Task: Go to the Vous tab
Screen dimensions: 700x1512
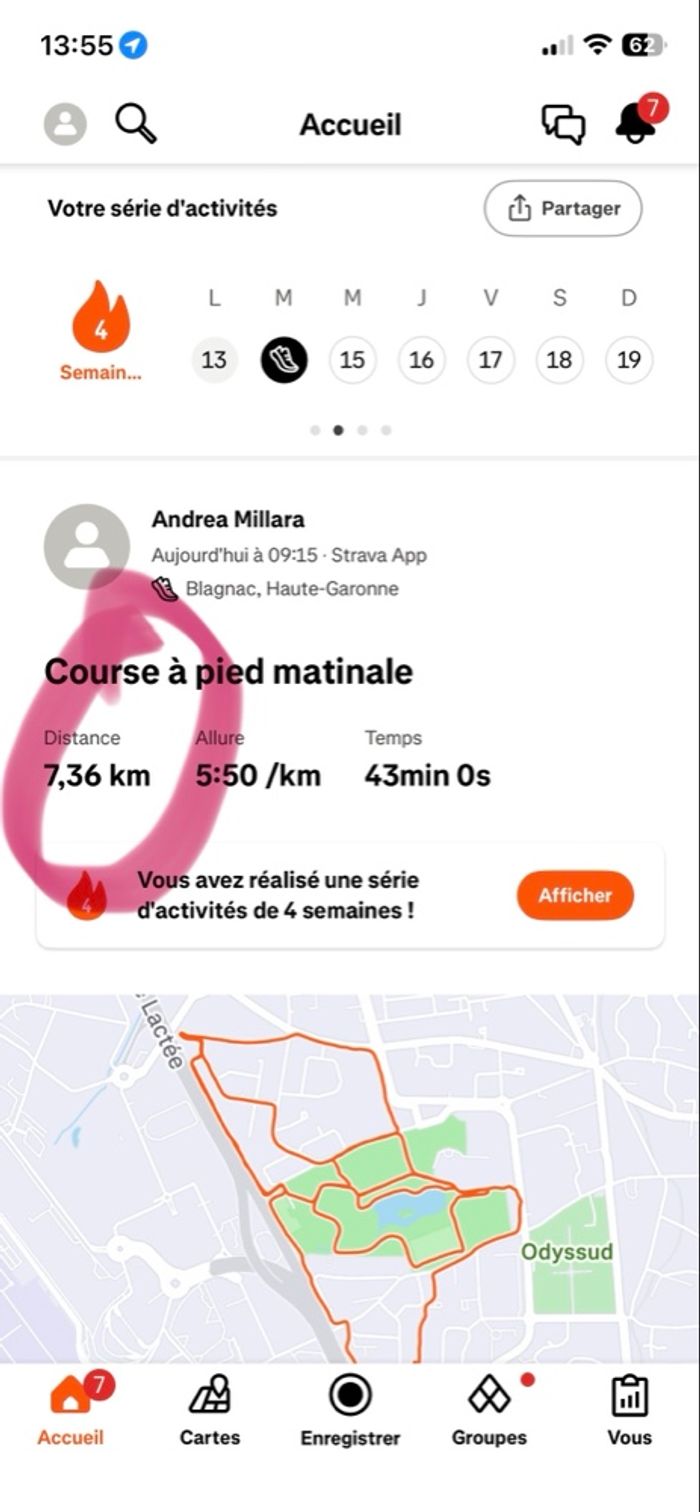Action: [629, 1411]
